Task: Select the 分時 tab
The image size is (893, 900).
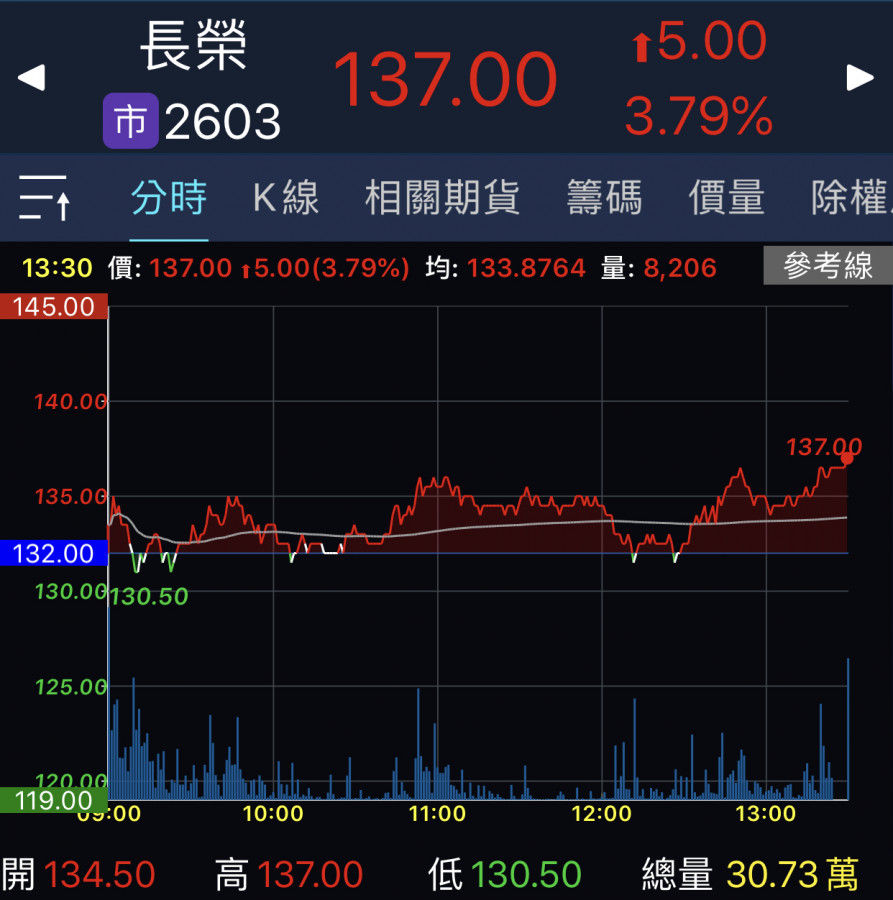Action: (x=169, y=197)
